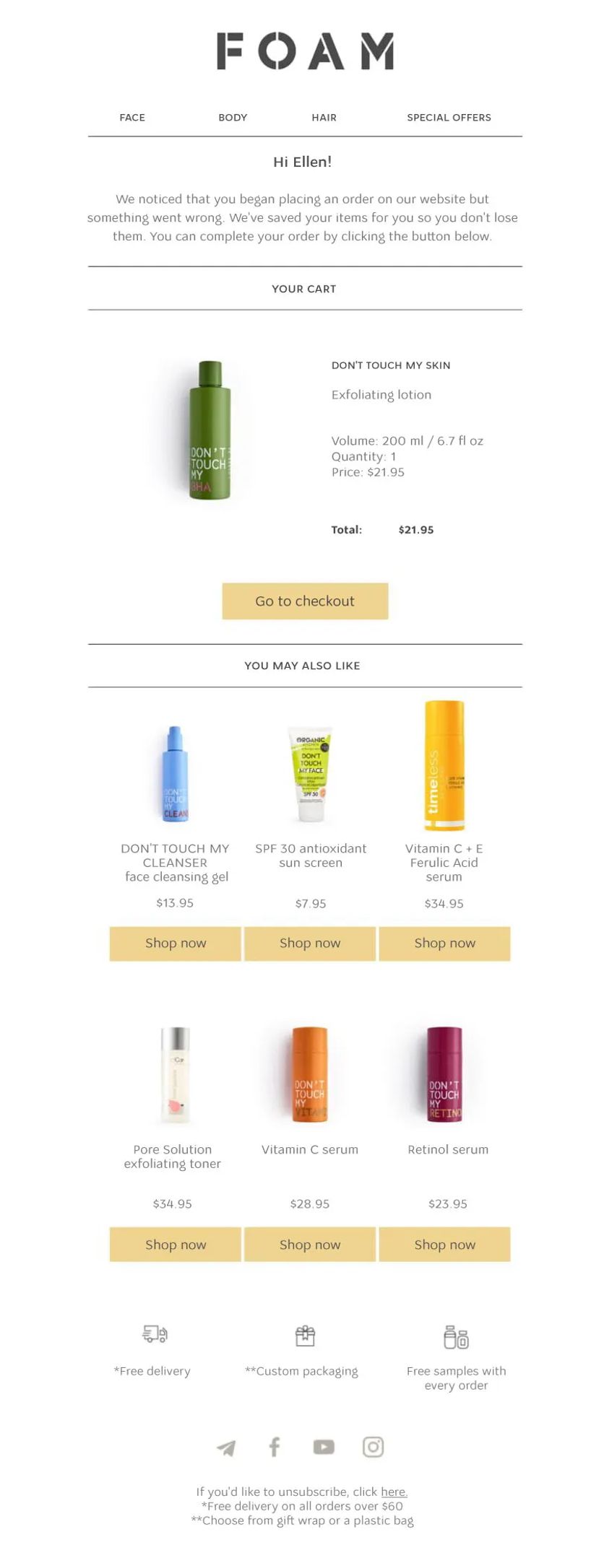Open the Facebook page icon
604x1568 pixels.
[275, 1447]
